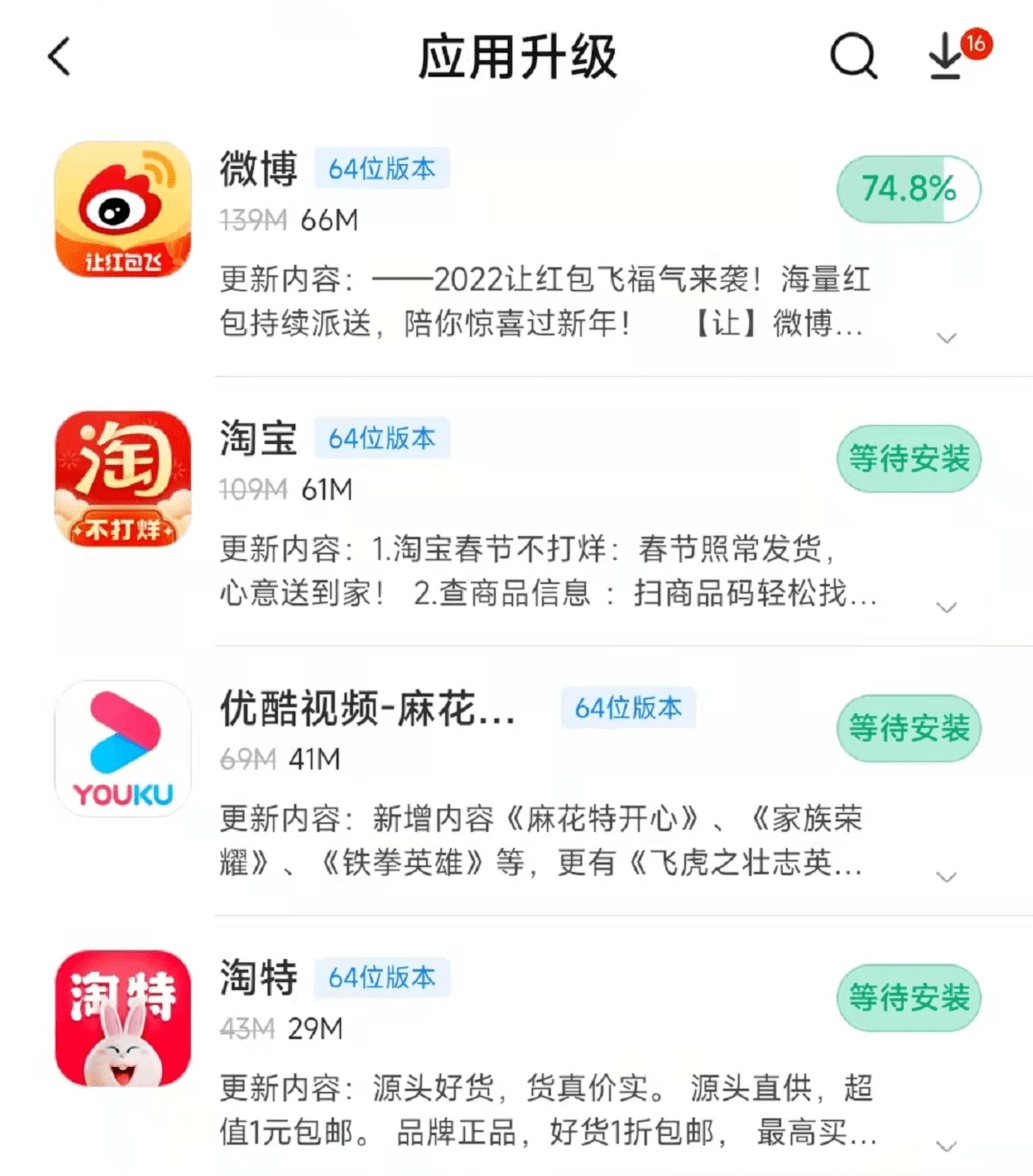The height and width of the screenshot is (1176, 1033).
Task: Expand Youku's update content details
Action: pos(945,877)
